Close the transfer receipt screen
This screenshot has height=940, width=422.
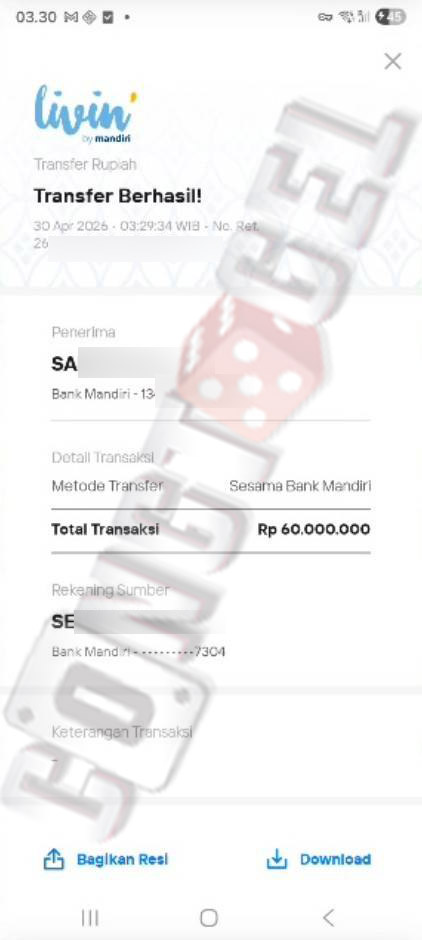coord(393,61)
